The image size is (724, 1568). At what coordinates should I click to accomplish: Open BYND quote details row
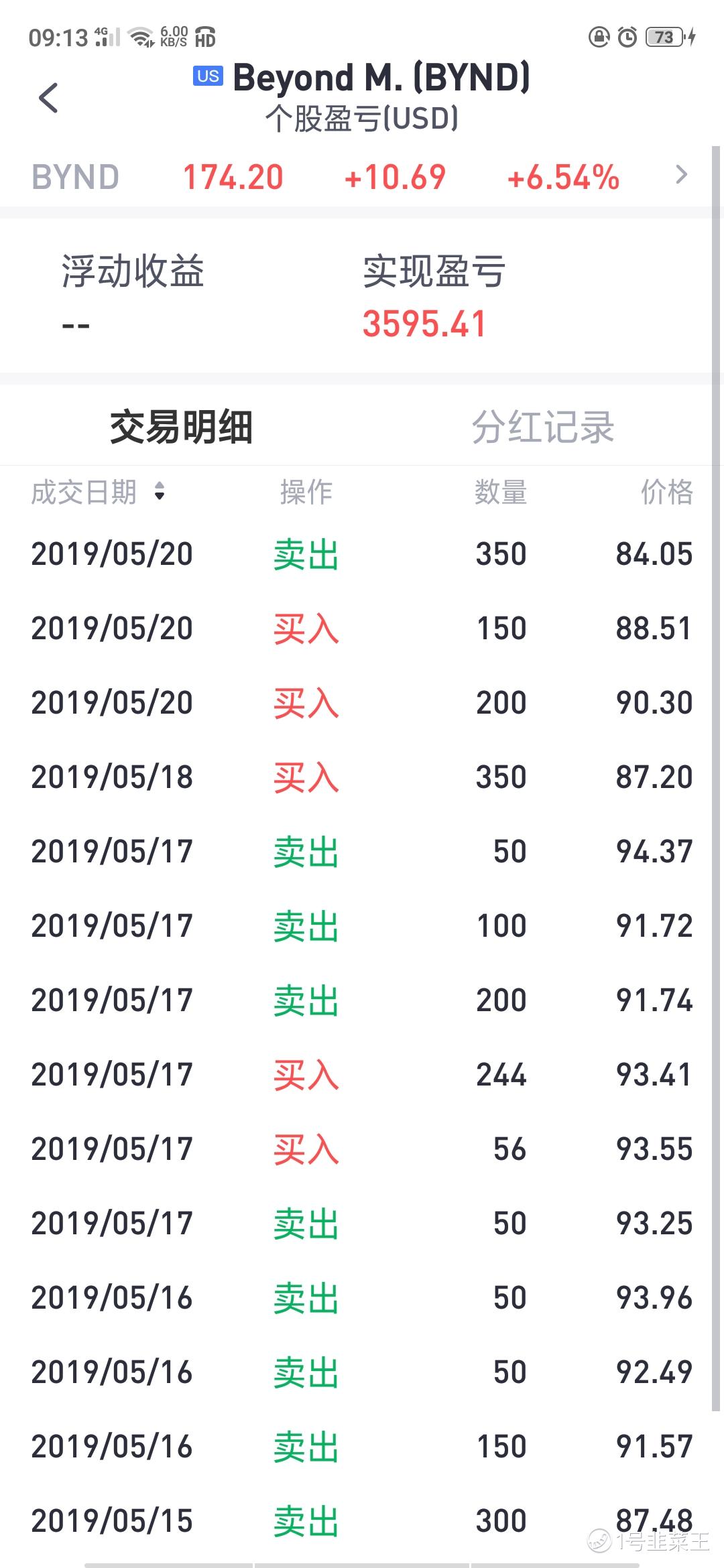click(x=361, y=178)
